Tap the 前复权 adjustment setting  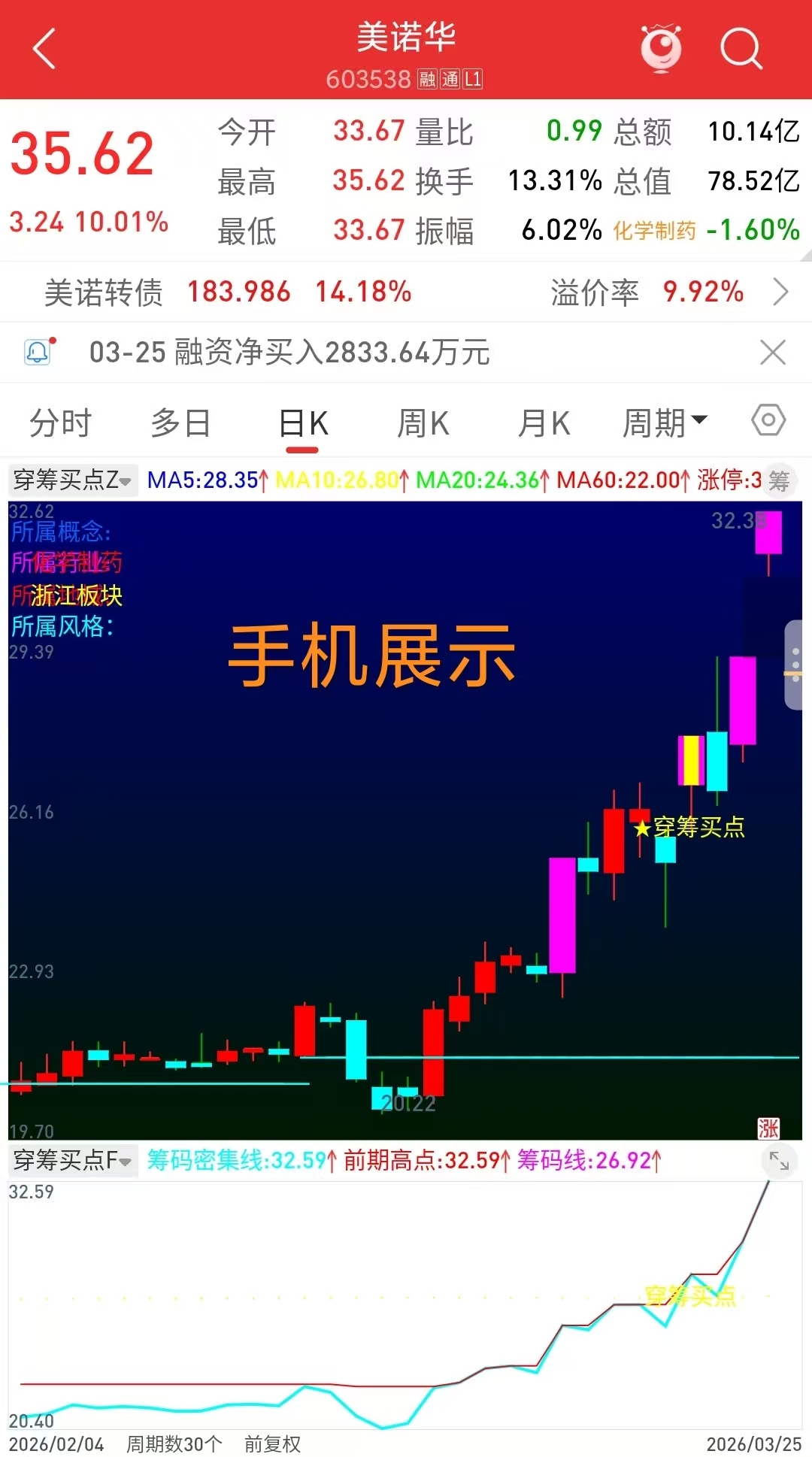point(272,1444)
